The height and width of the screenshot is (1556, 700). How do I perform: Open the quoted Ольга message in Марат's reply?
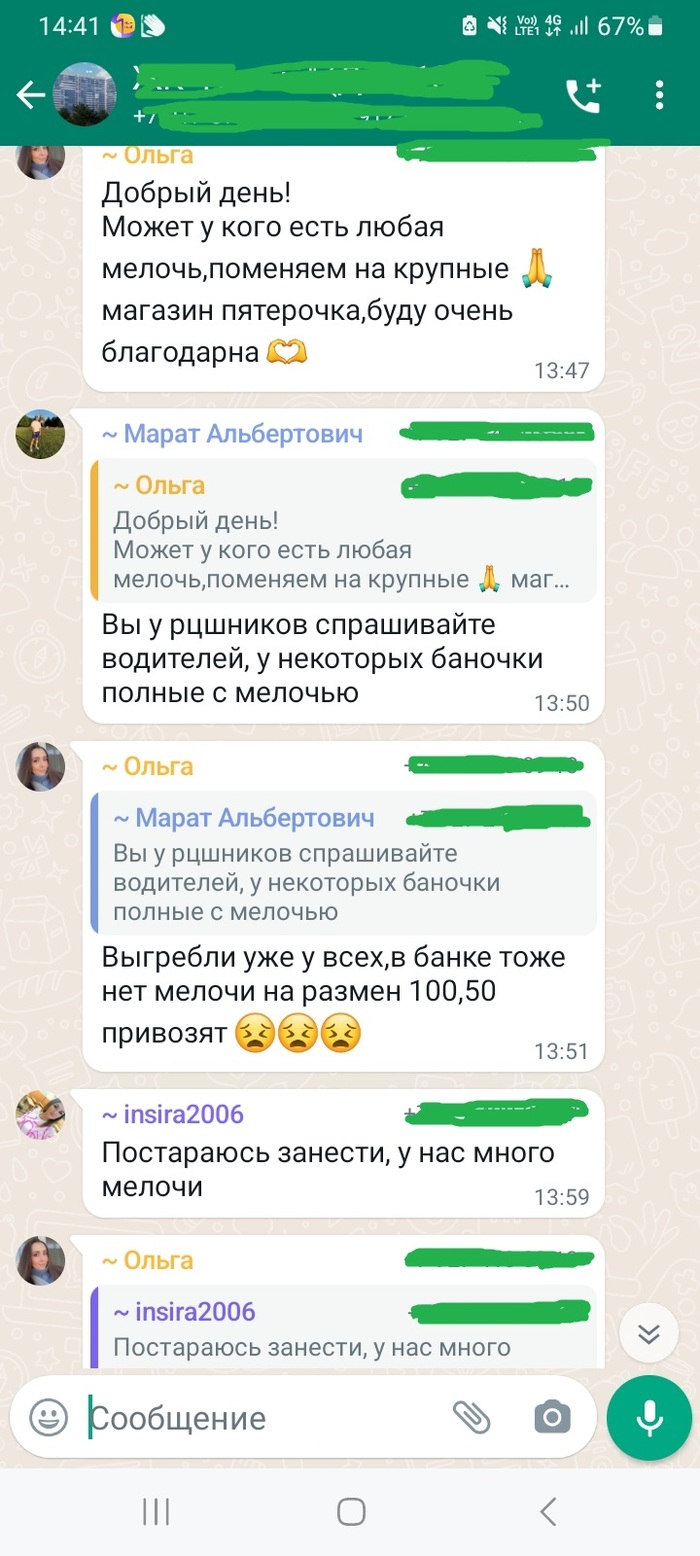click(342, 532)
